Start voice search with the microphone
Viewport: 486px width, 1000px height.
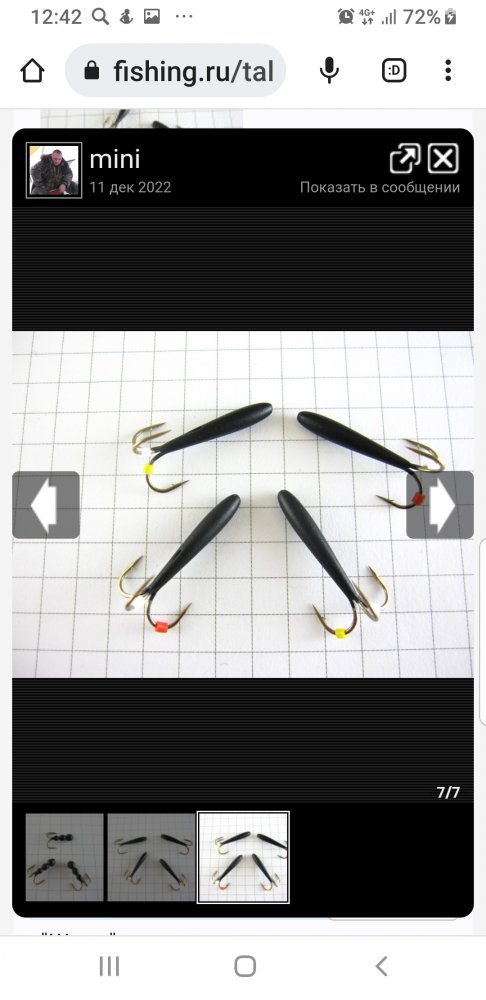coord(329,71)
